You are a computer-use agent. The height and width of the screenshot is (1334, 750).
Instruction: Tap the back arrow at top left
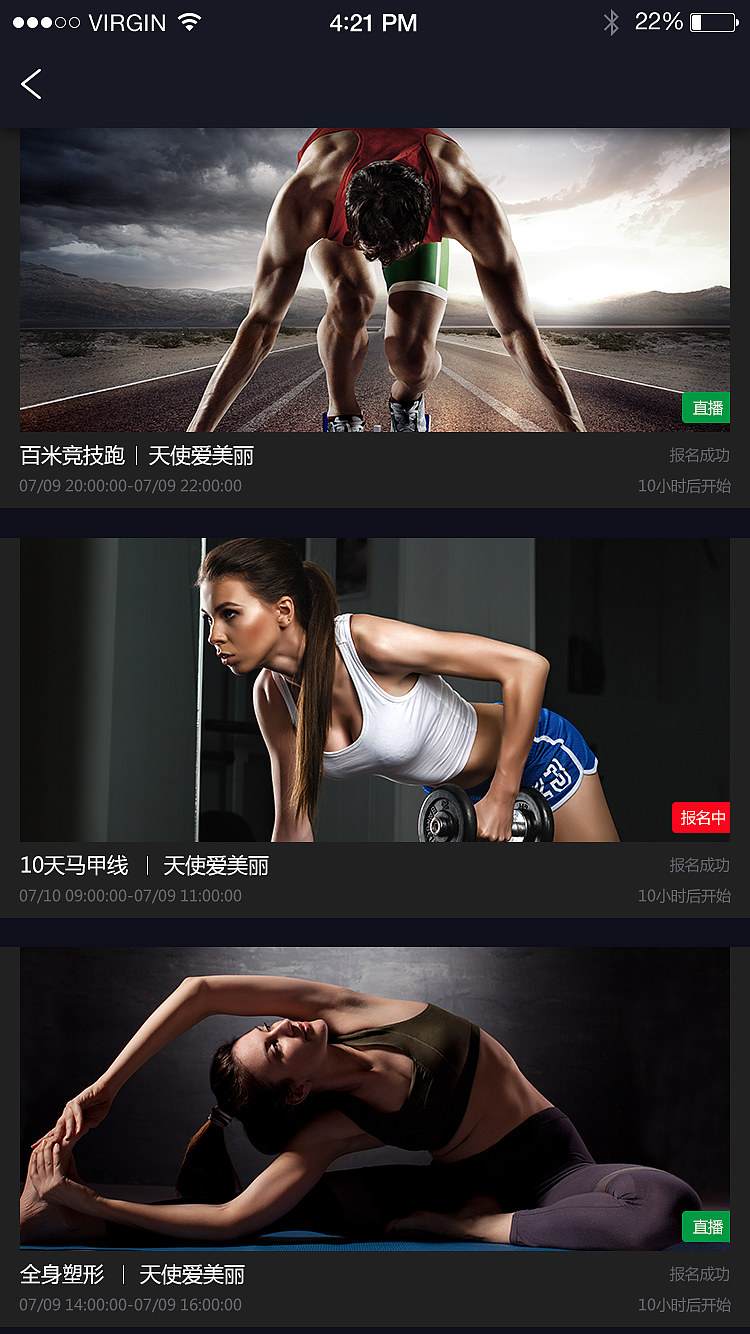pos(30,84)
